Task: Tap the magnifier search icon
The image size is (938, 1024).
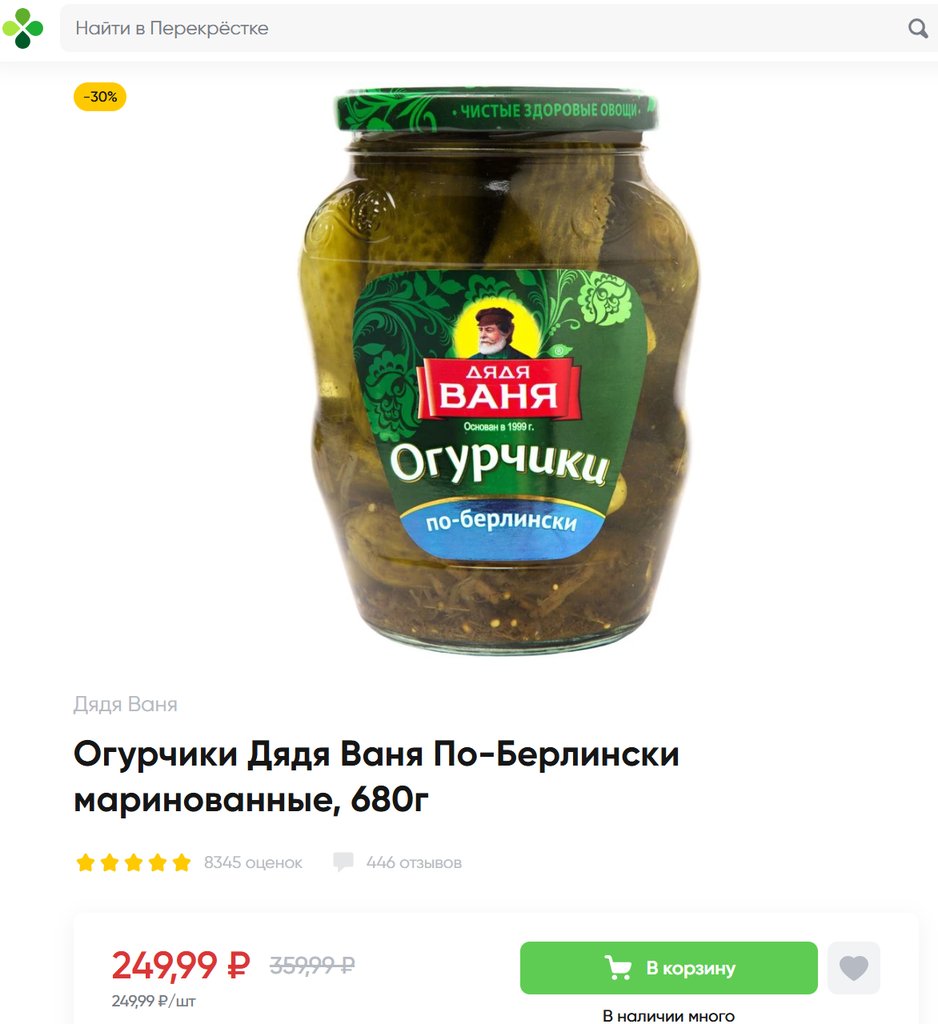Action: (917, 28)
